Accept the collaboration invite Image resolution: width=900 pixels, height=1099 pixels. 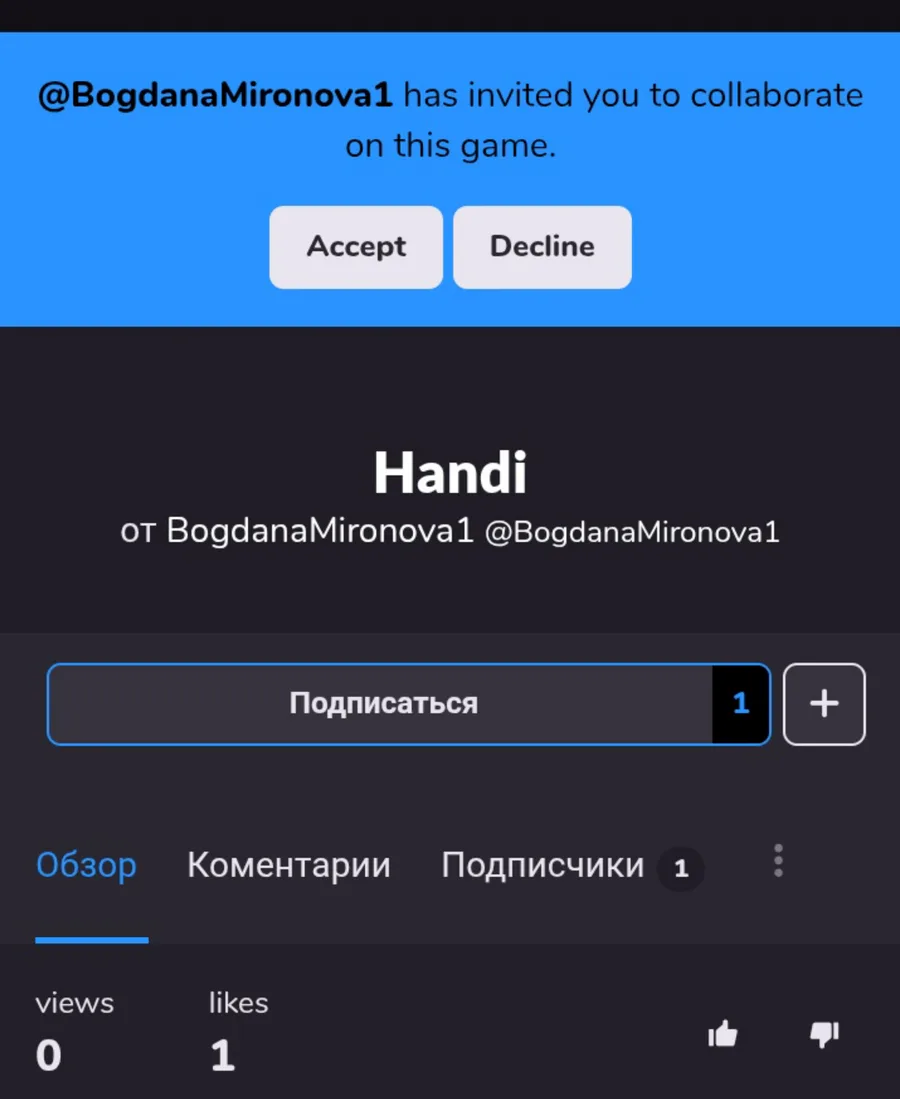[356, 247]
